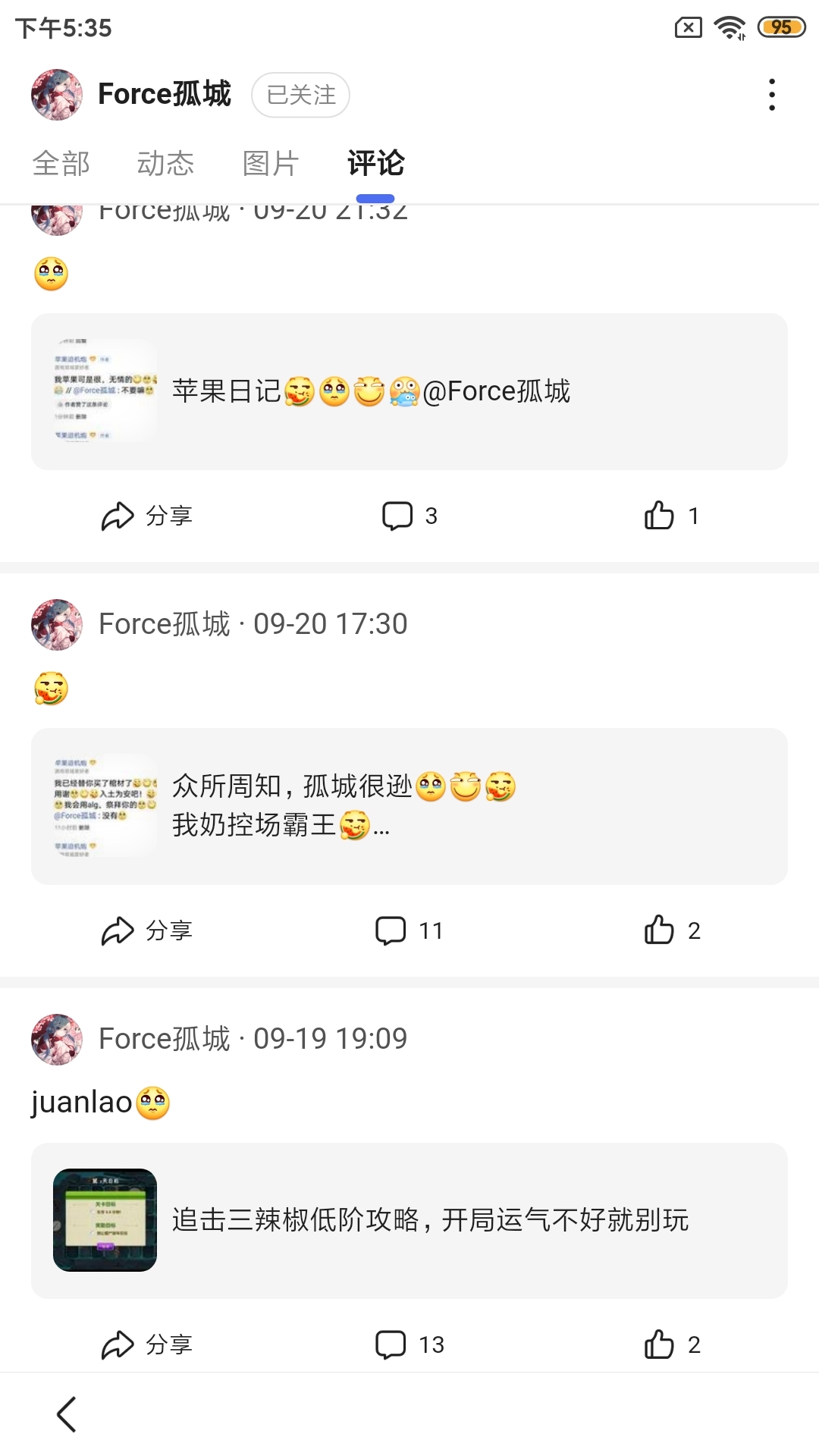819x1456 pixels.
Task: Open comments on the 苹果日记 post
Action: coord(409,516)
